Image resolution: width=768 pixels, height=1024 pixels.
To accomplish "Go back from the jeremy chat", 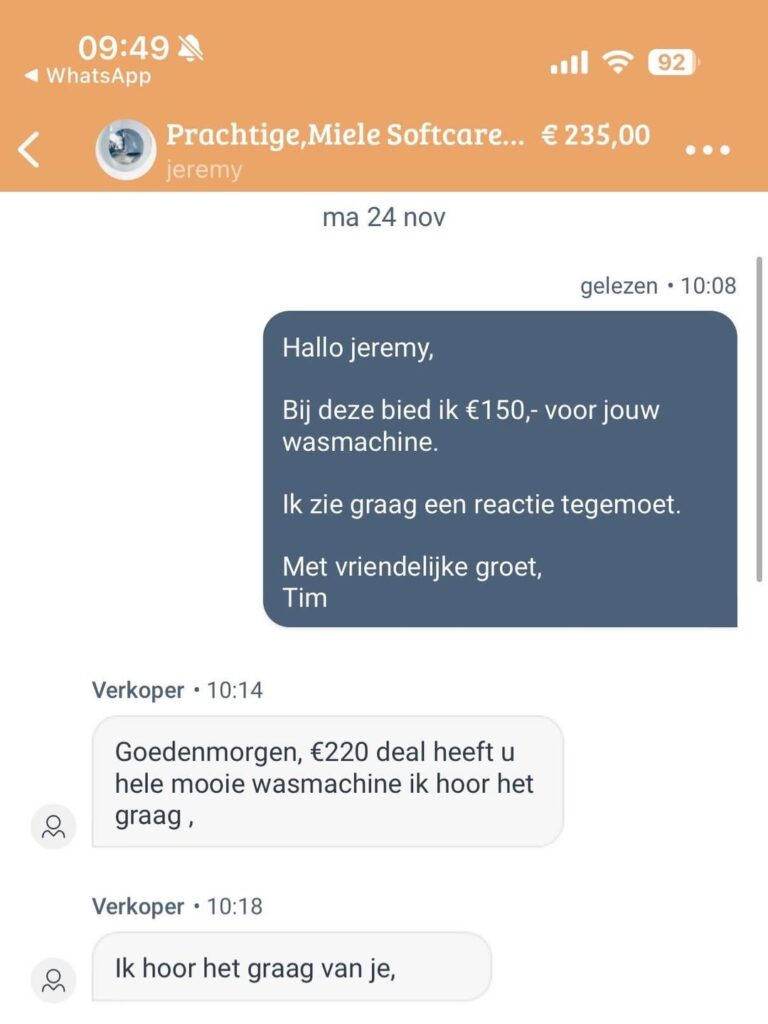I will click(x=30, y=149).
